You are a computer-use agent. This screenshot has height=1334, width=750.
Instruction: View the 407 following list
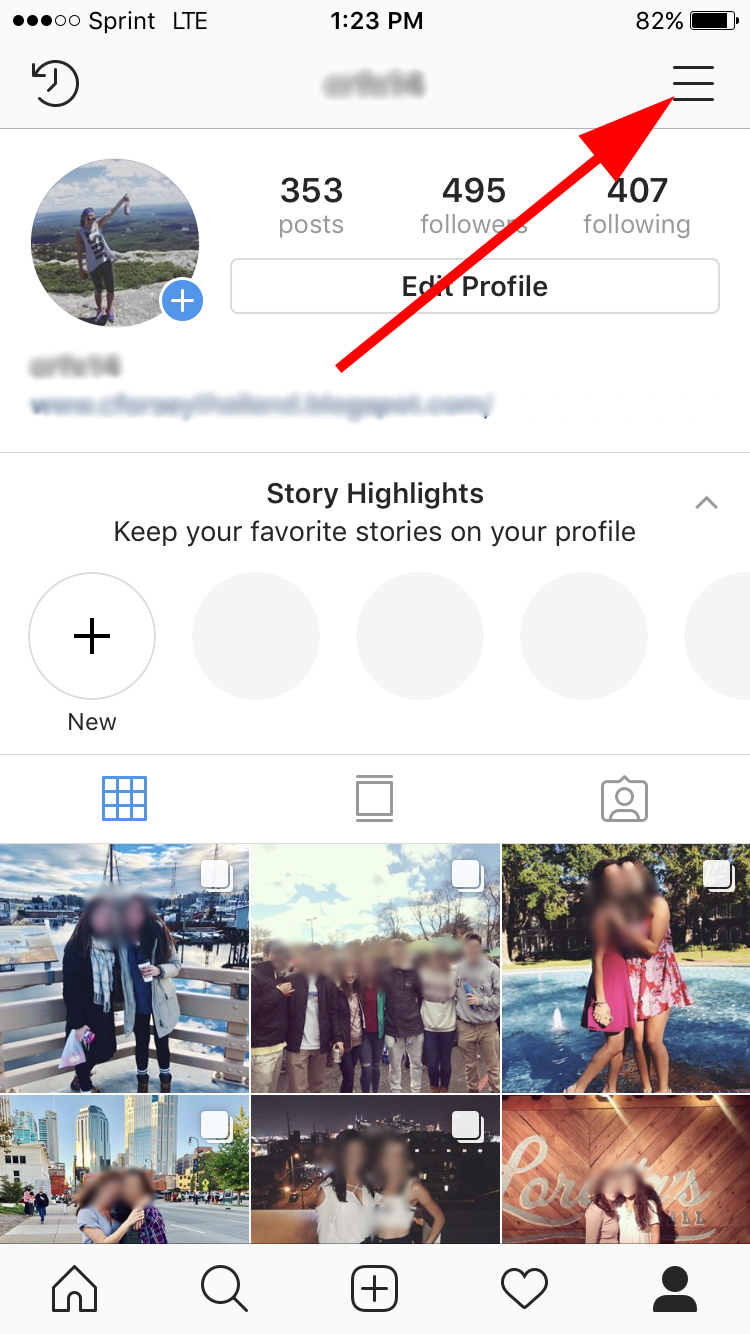click(x=637, y=205)
